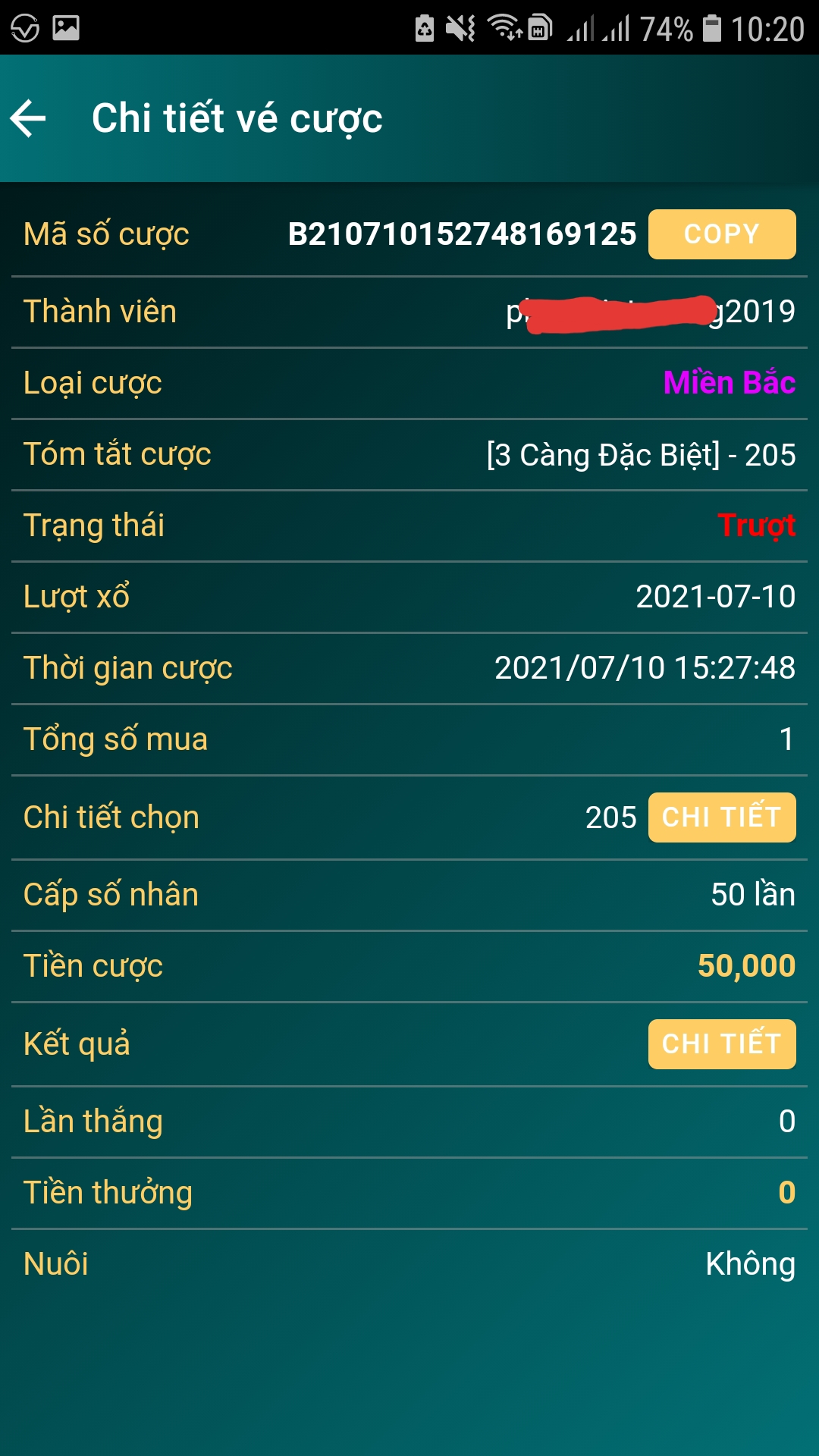Open CHI TIẾT for Kết quả
The height and width of the screenshot is (1456, 819).
click(x=722, y=1044)
